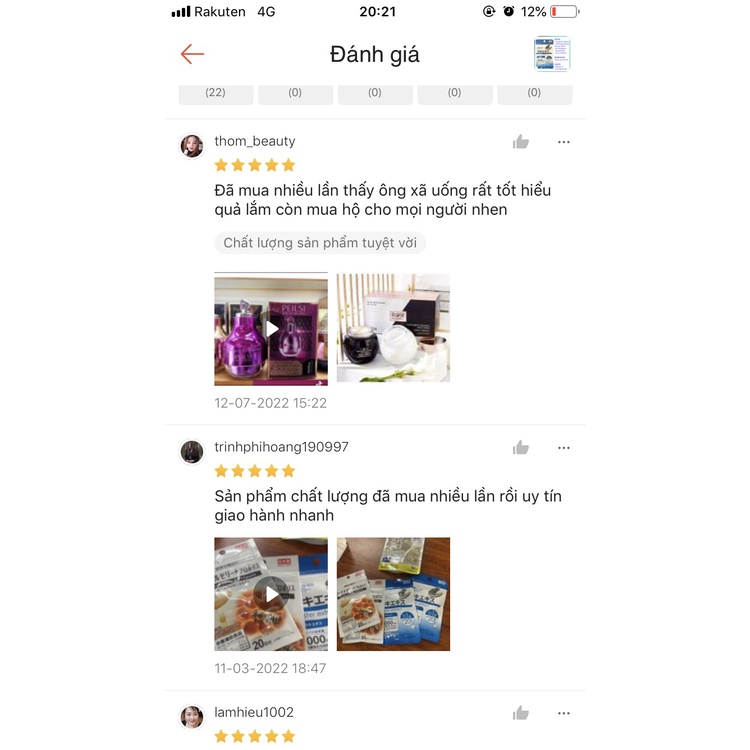Mark trinhphihoang190997's review as helpful
The width and height of the screenshot is (750, 750).
(521, 448)
